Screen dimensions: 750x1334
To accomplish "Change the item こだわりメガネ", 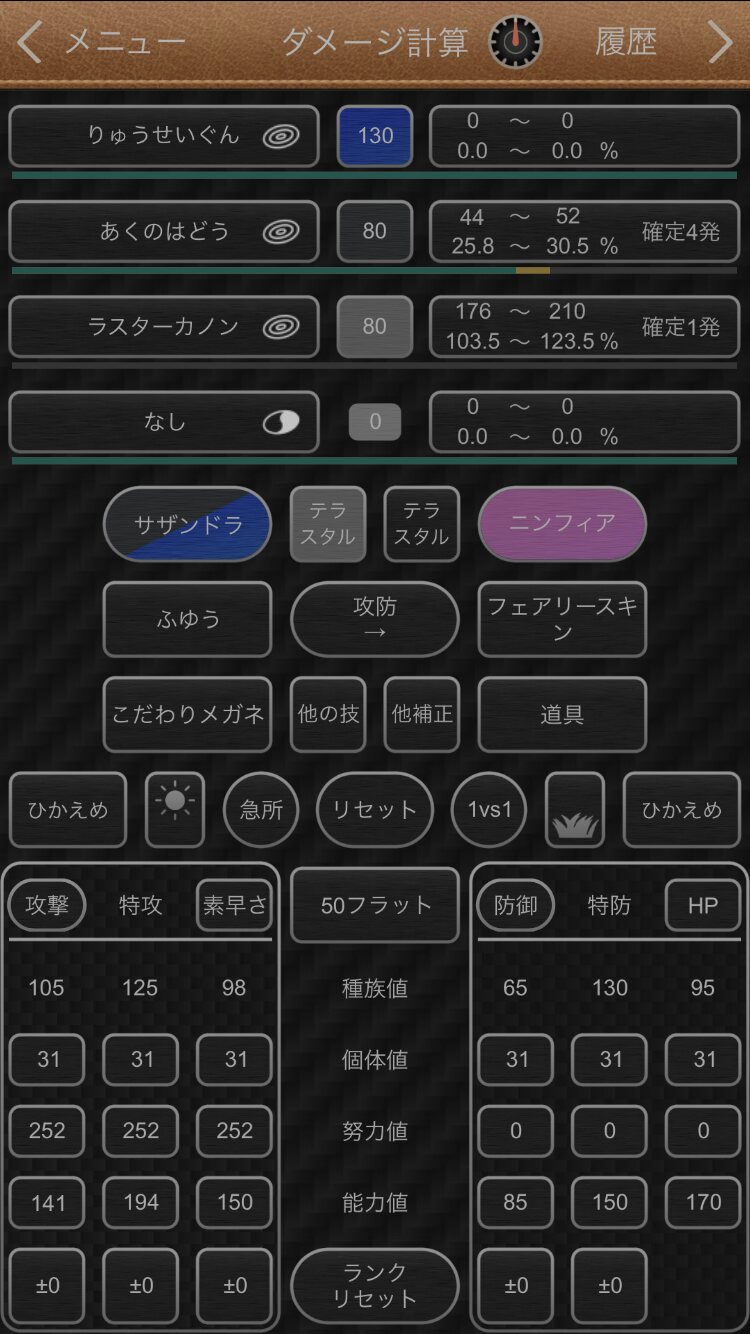I will (188, 714).
